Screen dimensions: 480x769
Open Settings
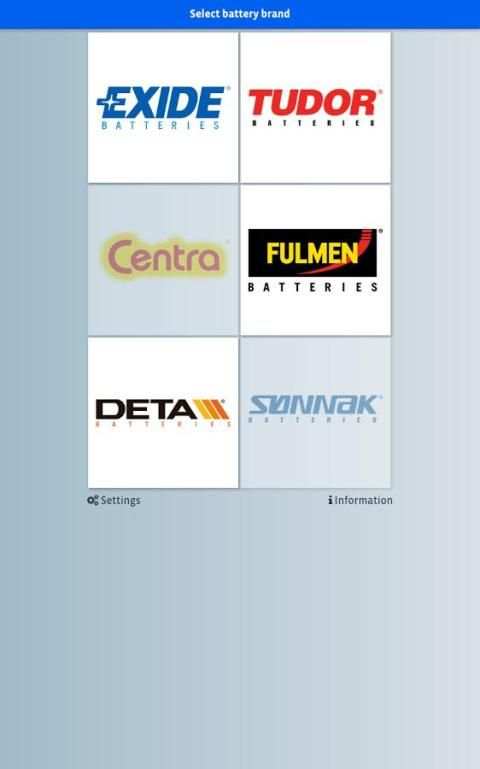click(114, 500)
